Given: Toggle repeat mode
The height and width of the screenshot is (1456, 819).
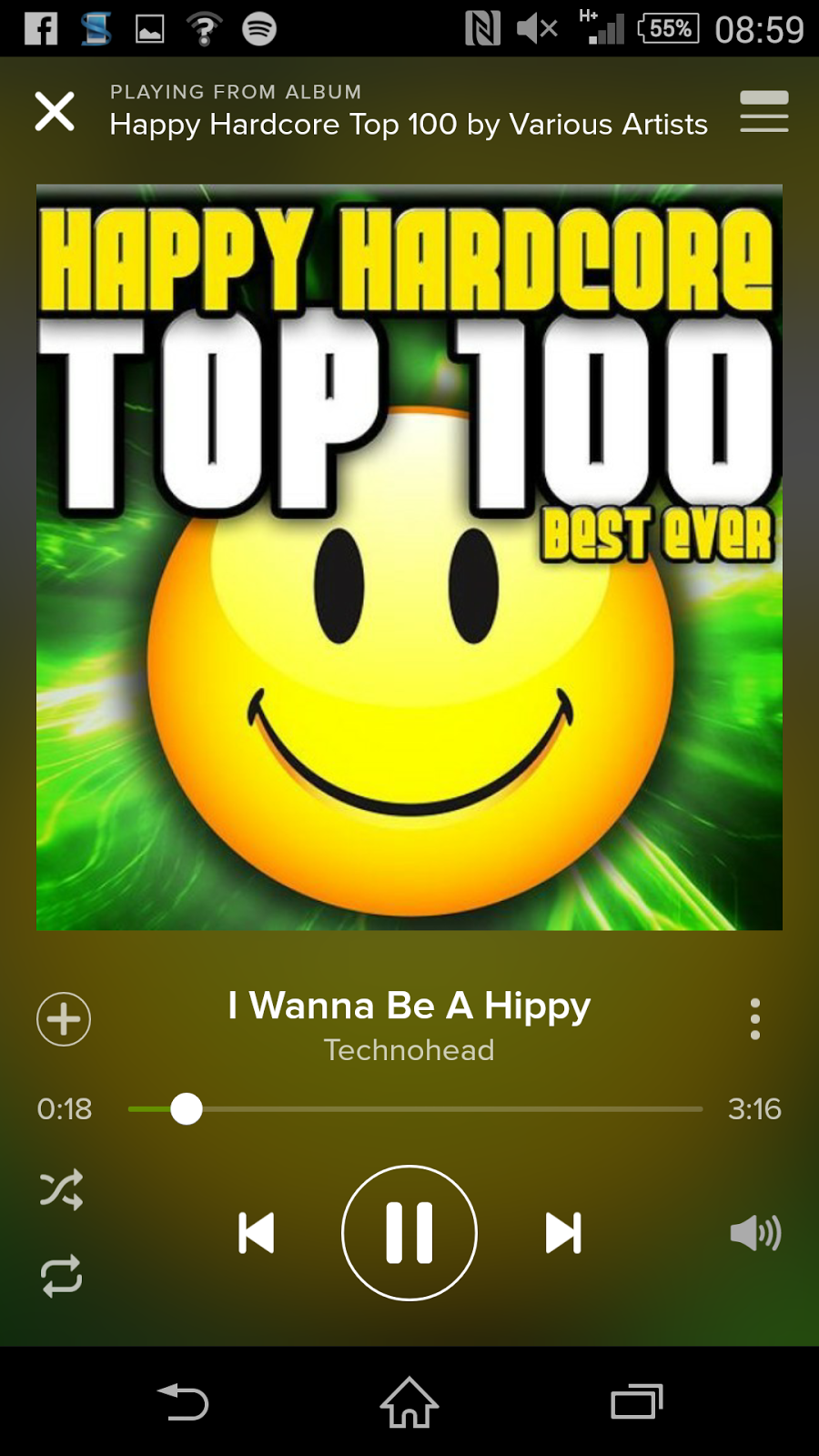Looking at the screenshot, I should pos(61,1276).
